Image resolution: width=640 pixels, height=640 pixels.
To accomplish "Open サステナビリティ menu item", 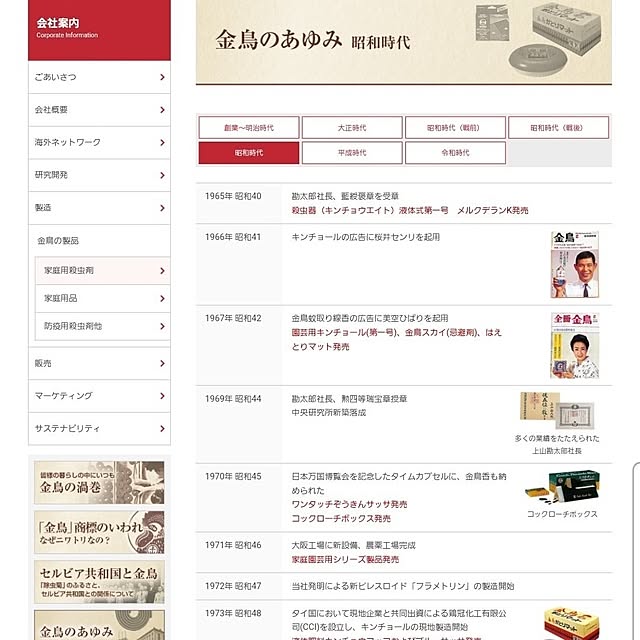I will pos(98,428).
